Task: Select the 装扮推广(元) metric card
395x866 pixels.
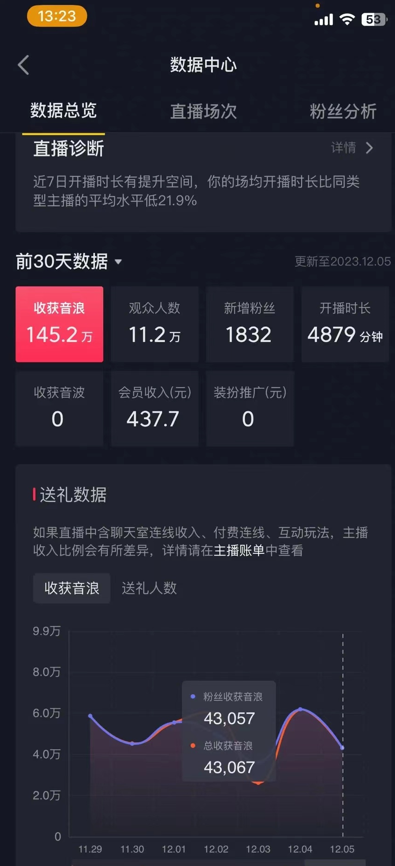Action: point(250,409)
